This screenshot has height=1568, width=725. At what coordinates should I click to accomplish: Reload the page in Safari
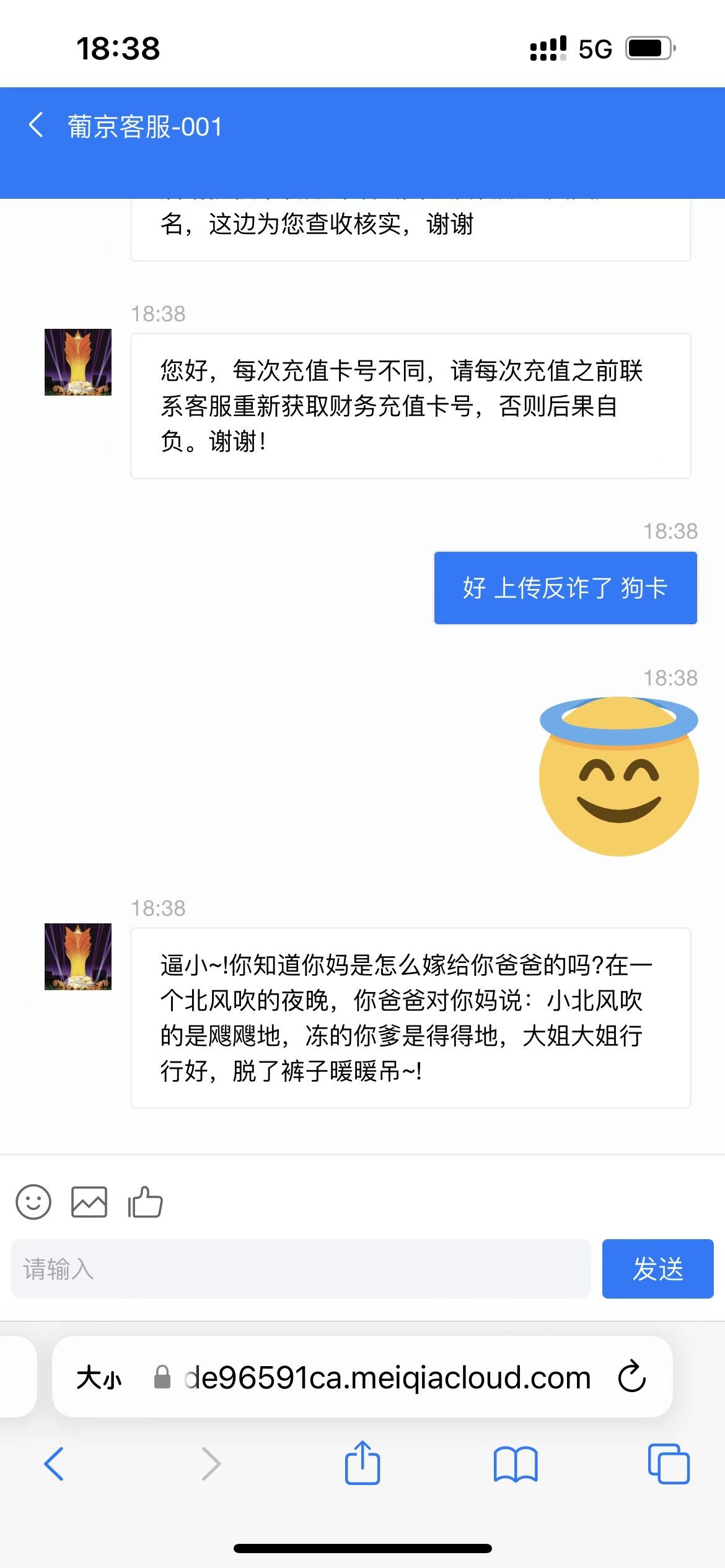(x=632, y=1377)
